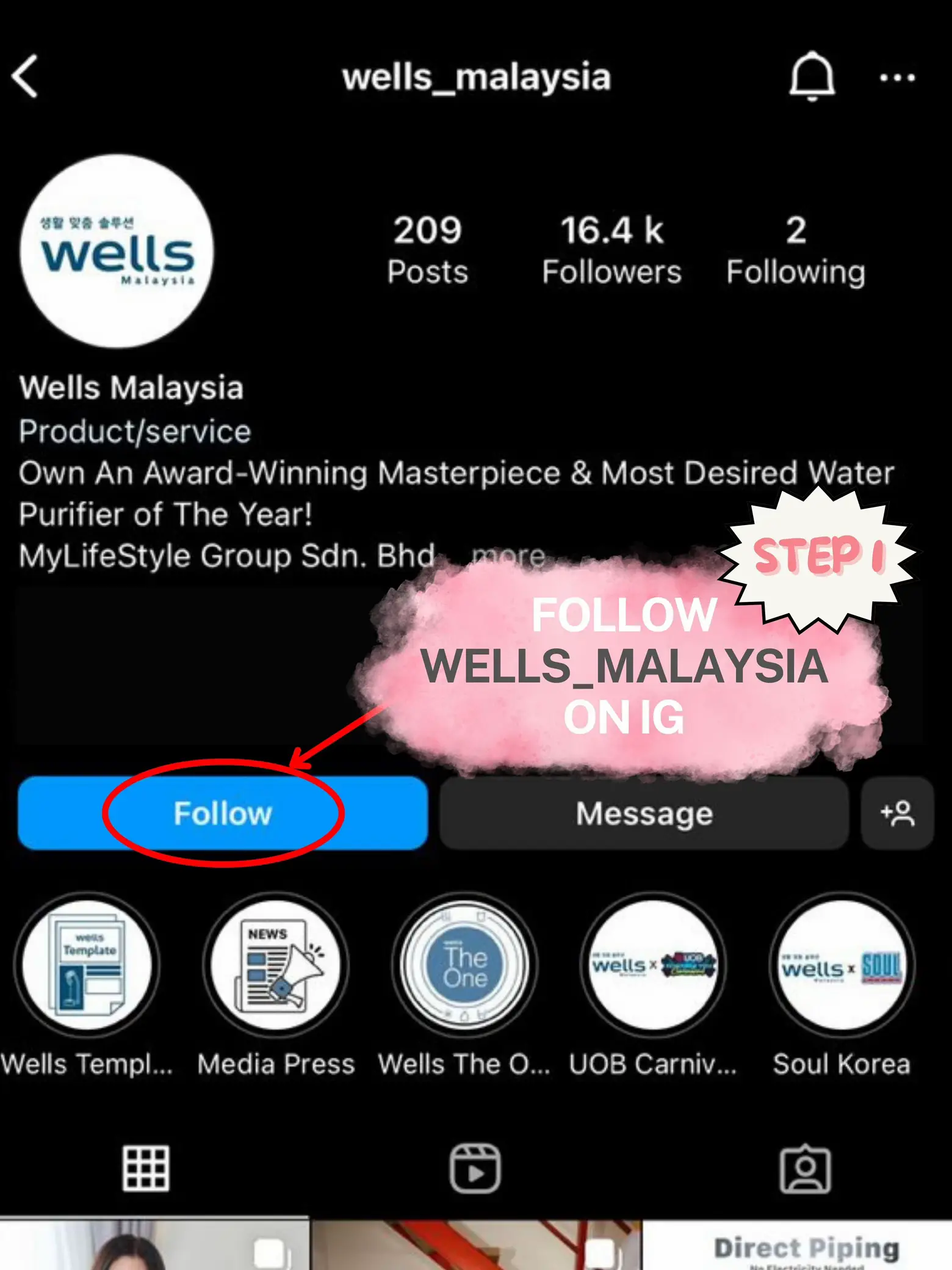Expand the bio with more

[x=508, y=556]
